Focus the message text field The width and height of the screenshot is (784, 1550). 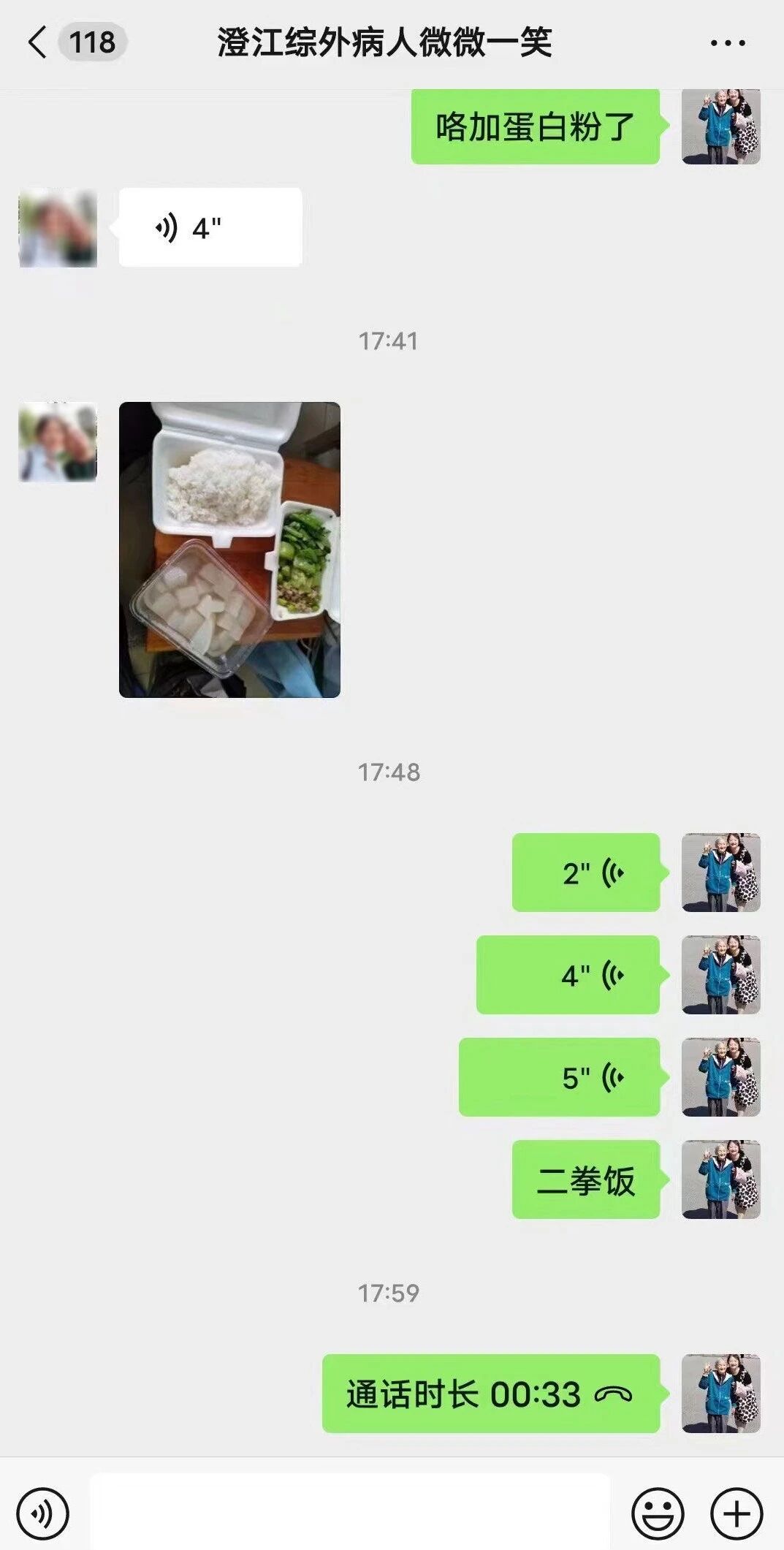tap(349, 1512)
